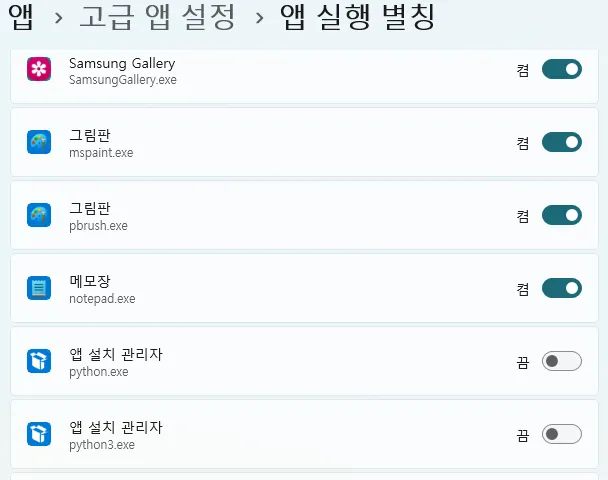This screenshot has width=608, height=480.
Task: Enable the python.exe alias toggle
Action: tap(561, 361)
